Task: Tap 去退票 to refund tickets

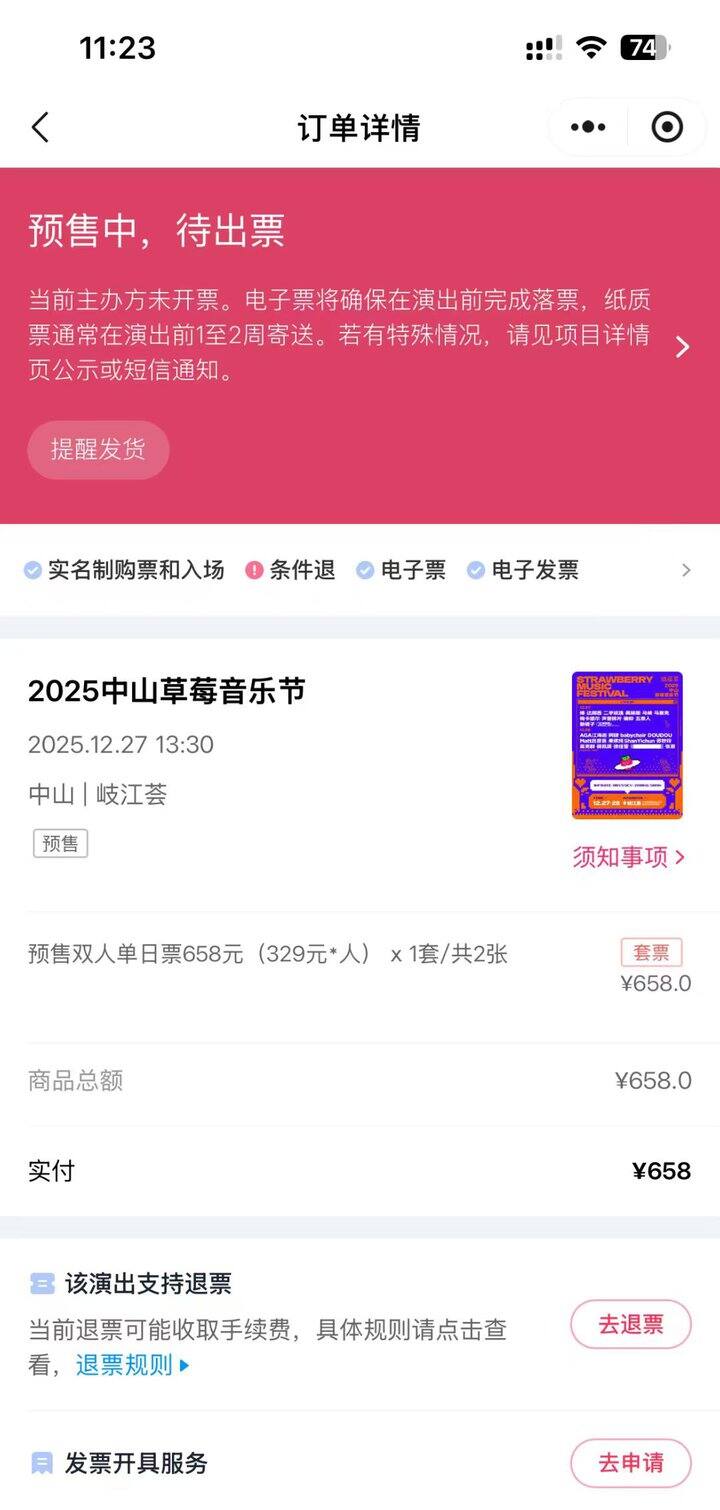Action: click(x=631, y=1325)
